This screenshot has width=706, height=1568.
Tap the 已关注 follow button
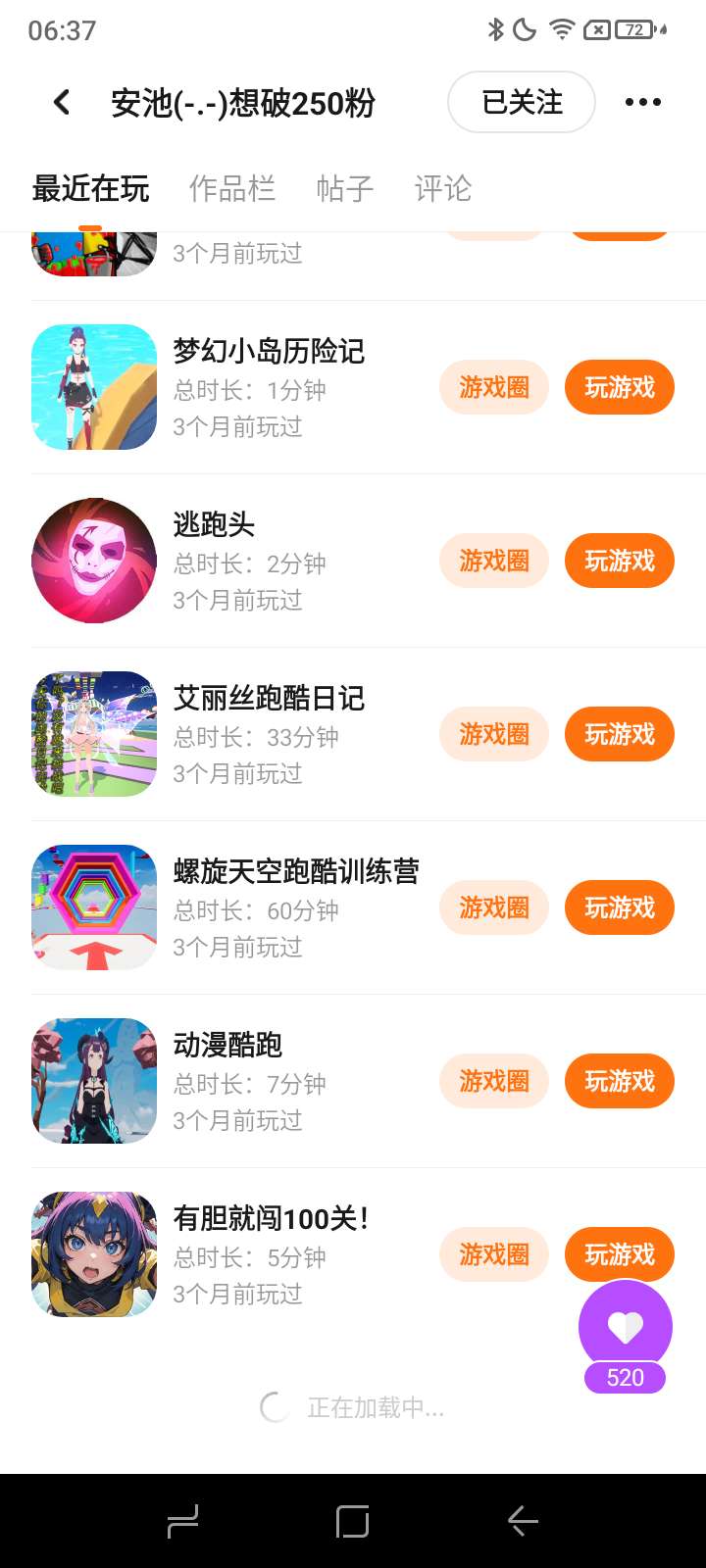click(521, 102)
